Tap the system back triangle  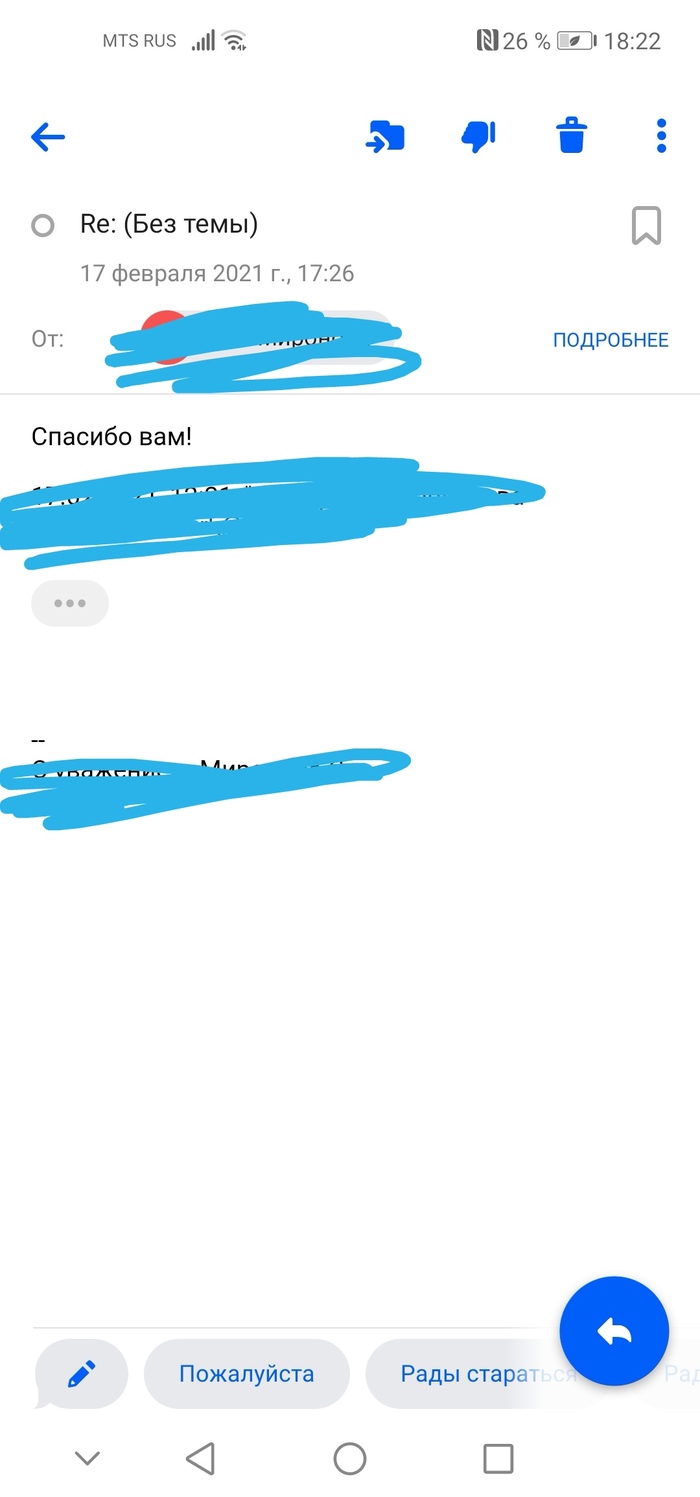click(x=201, y=1458)
